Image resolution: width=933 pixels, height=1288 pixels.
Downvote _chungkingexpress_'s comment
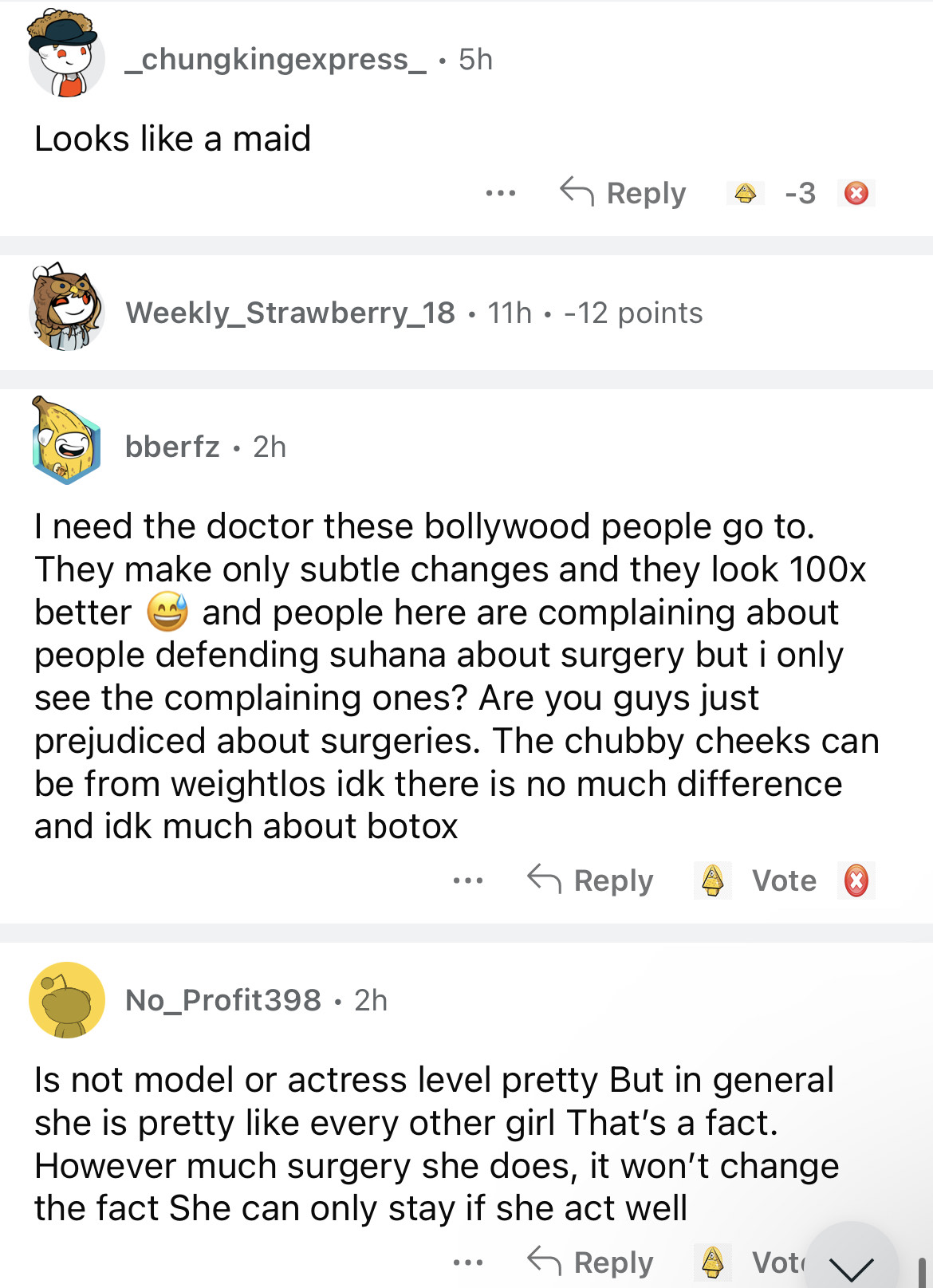click(856, 193)
